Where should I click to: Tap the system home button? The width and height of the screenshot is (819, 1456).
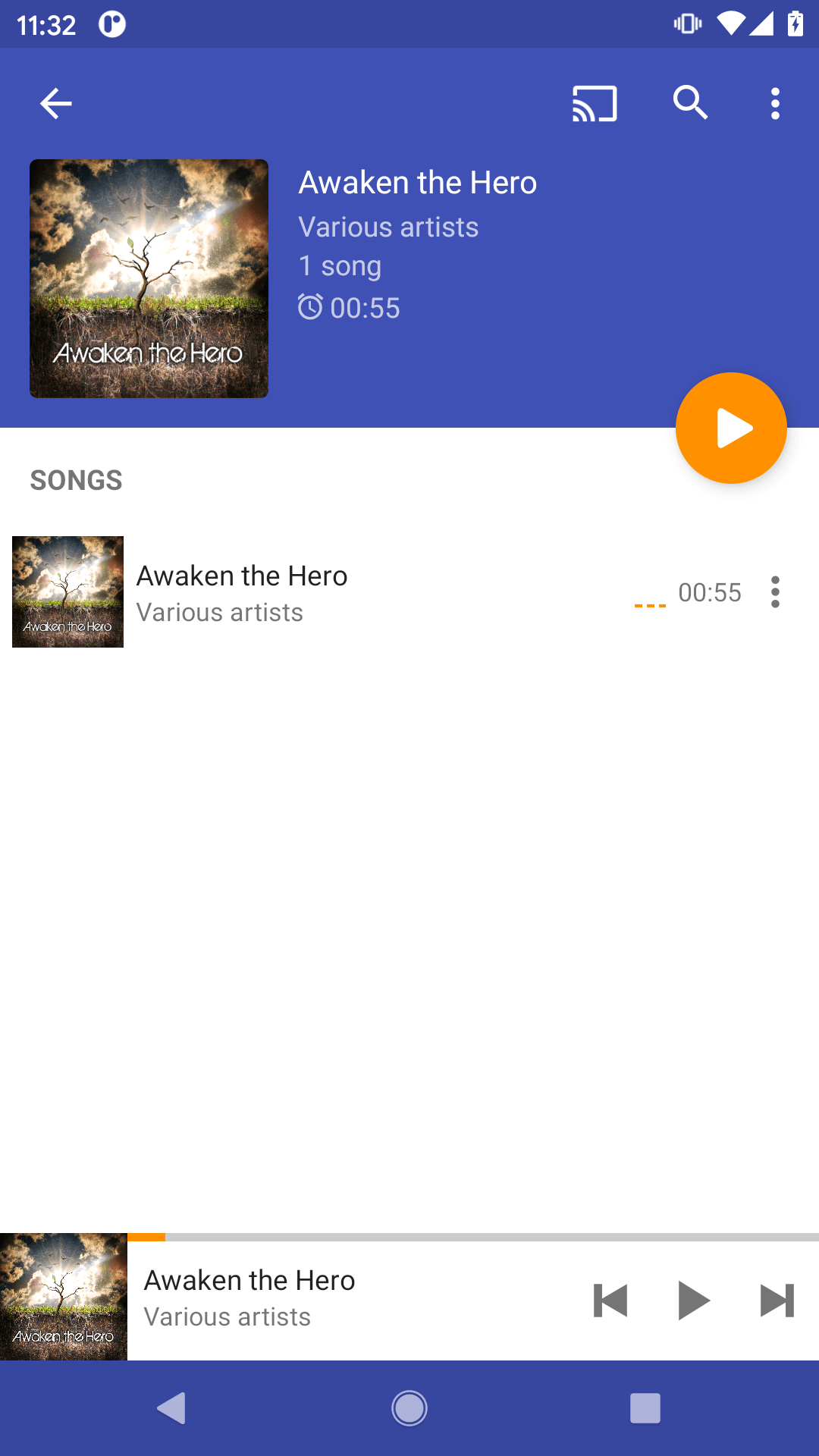click(409, 1409)
